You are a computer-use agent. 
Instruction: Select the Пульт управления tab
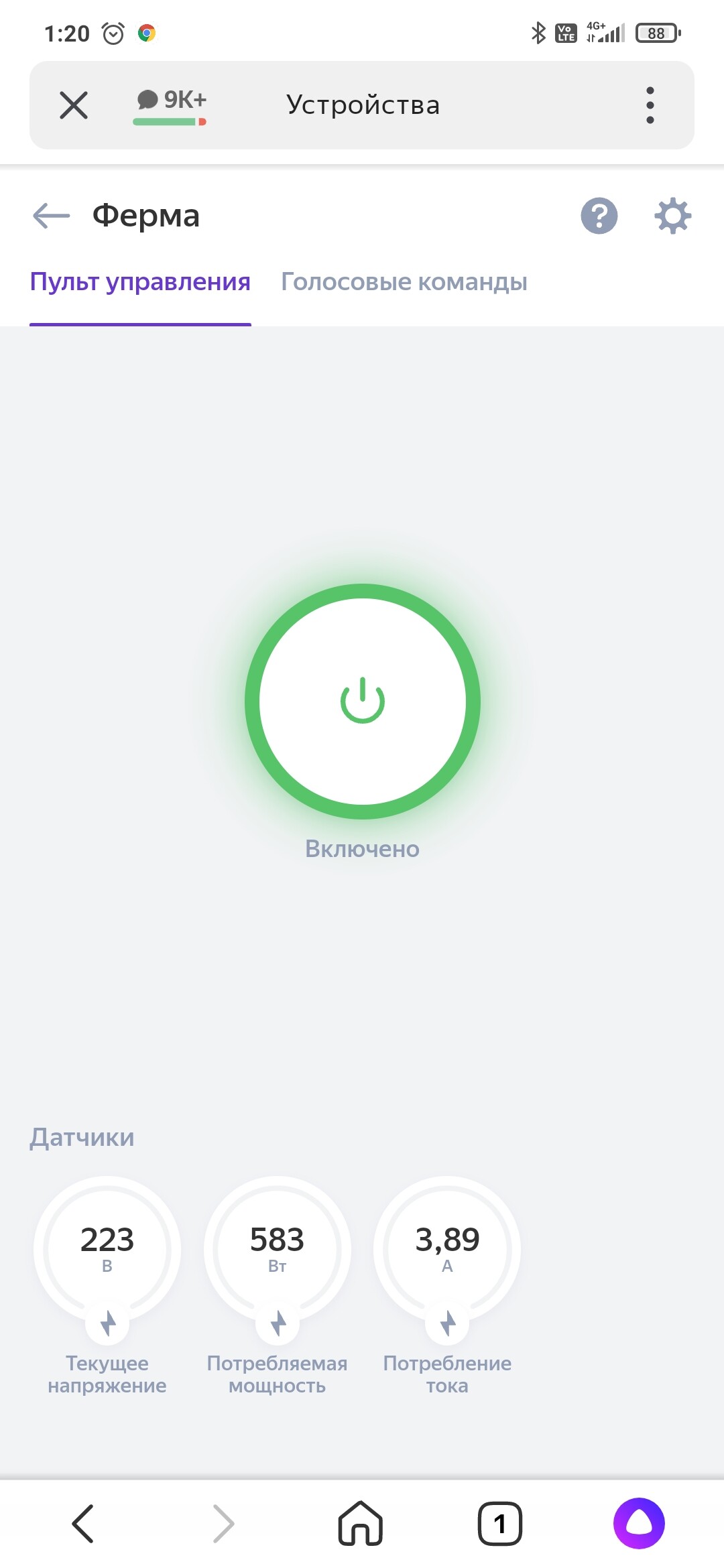[140, 282]
